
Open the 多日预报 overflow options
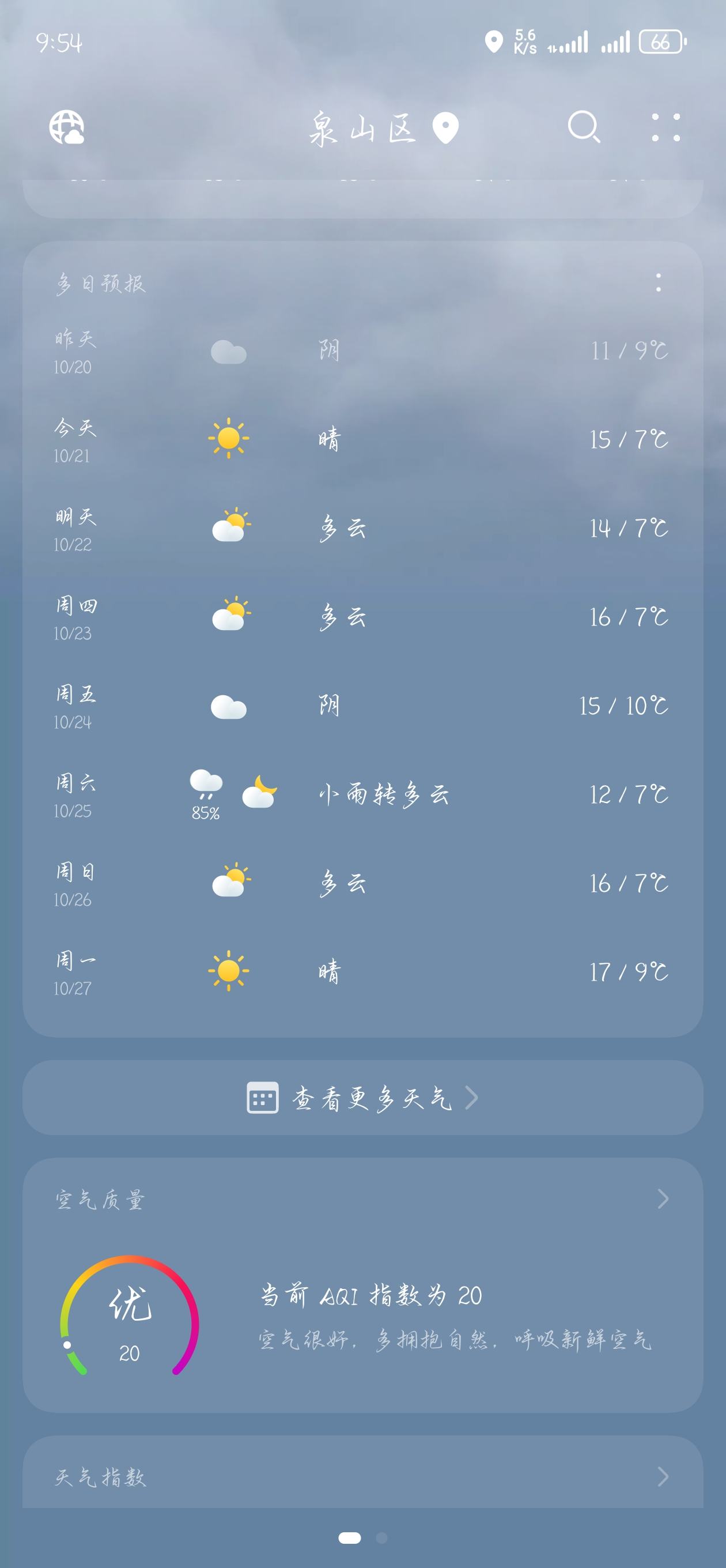point(658,282)
